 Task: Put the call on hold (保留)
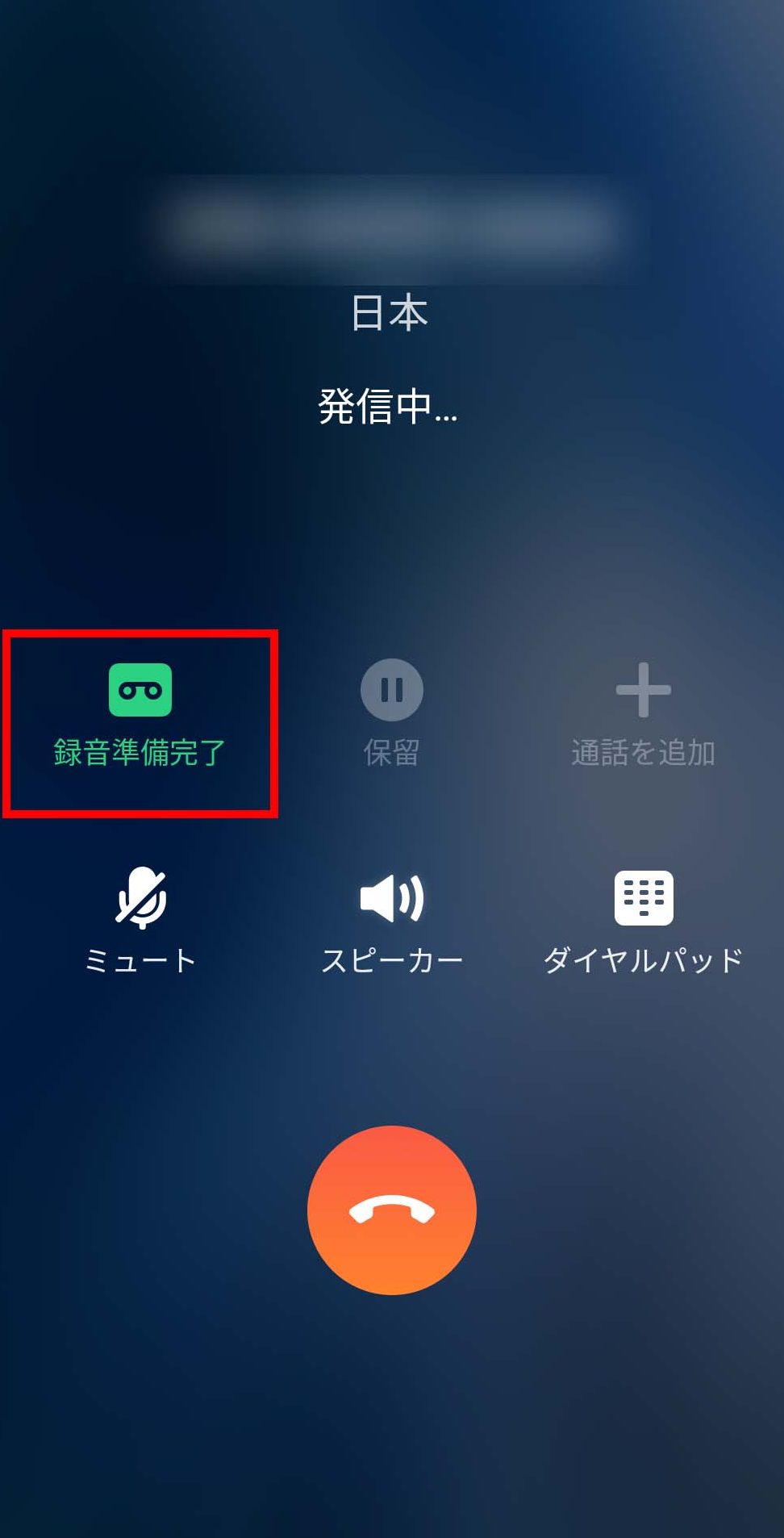point(391,692)
